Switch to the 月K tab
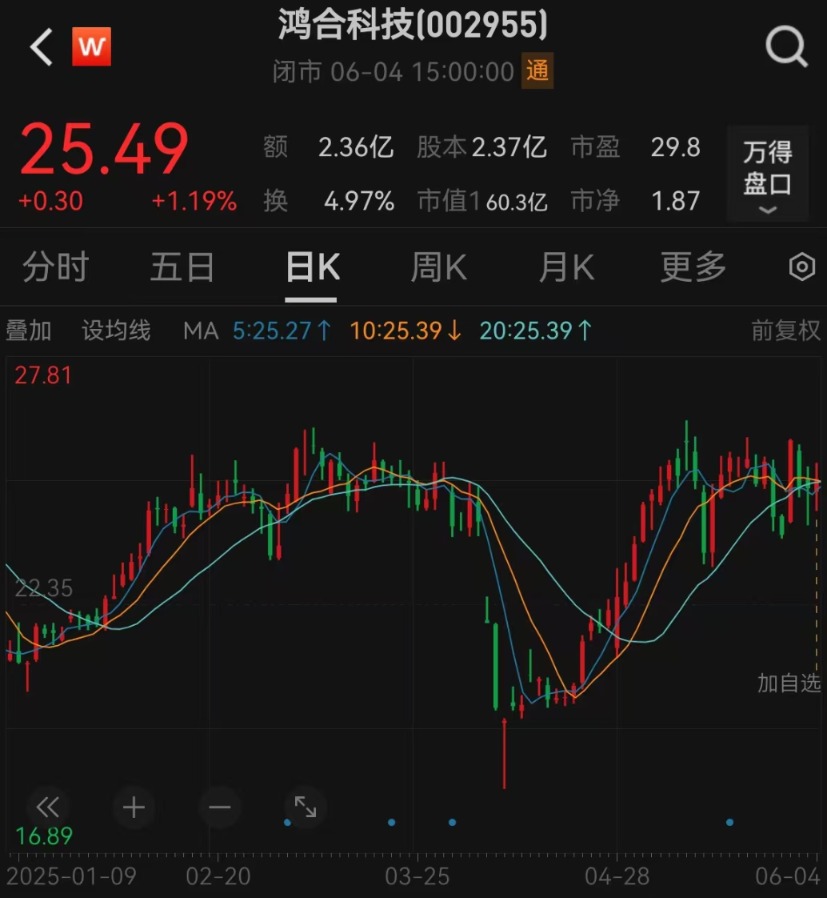Viewport: 827px width, 898px height. [566, 268]
